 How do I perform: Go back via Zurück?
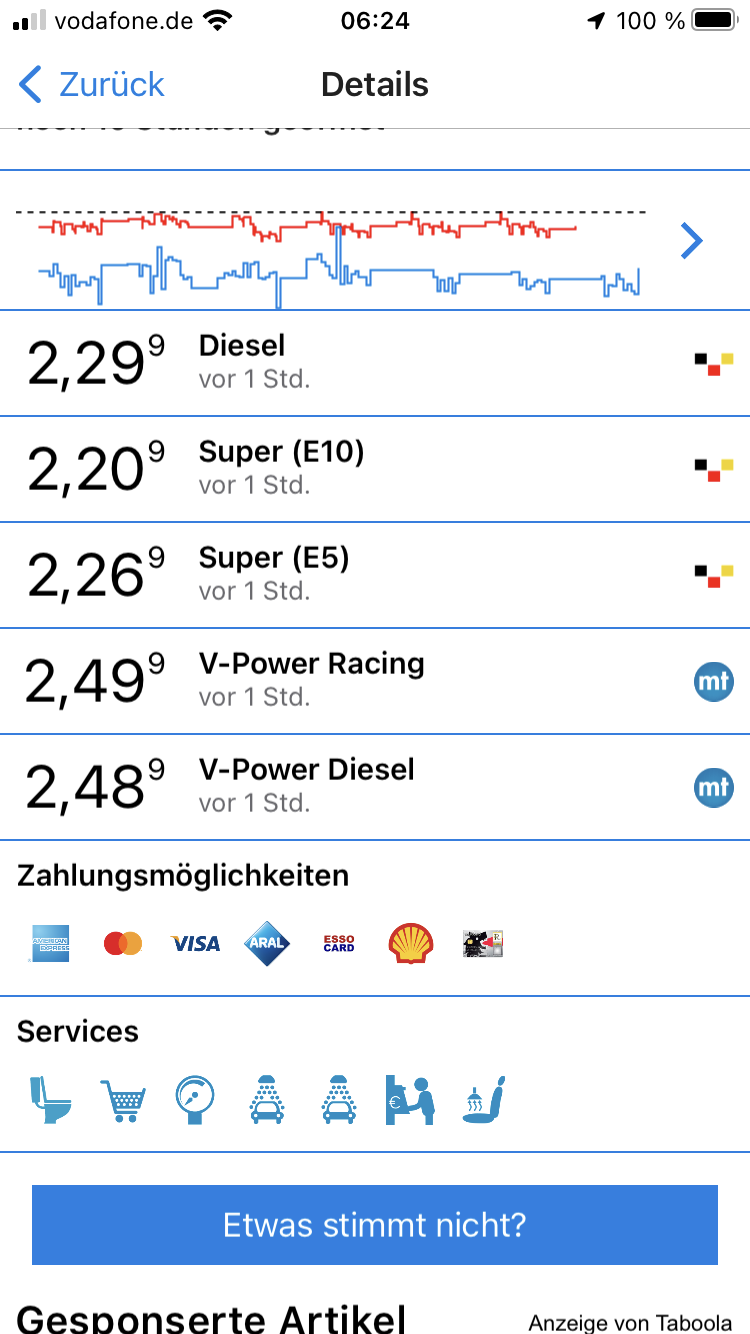click(91, 85)
